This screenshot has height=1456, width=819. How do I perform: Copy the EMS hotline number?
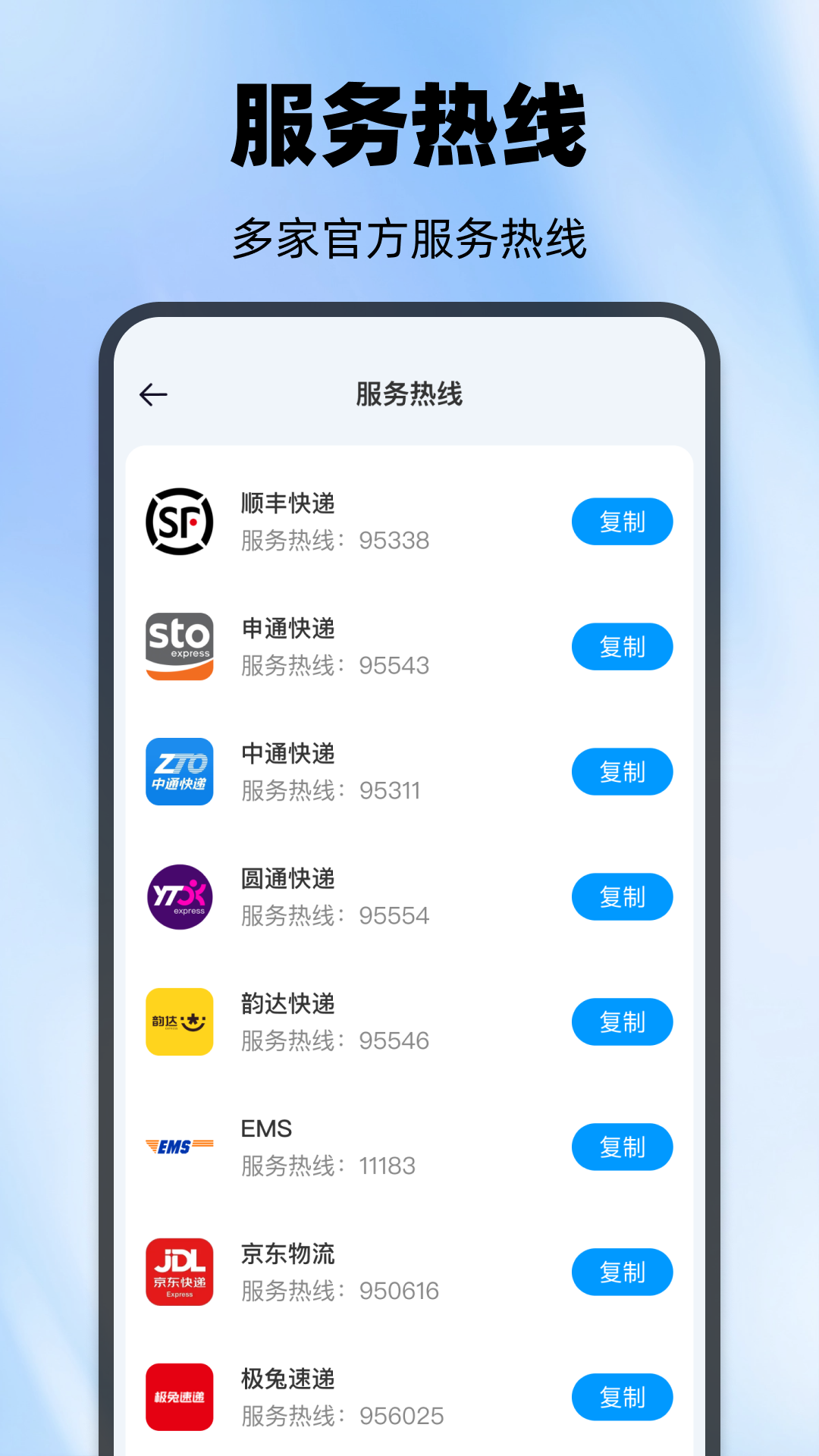click(x=622, y=1147)
